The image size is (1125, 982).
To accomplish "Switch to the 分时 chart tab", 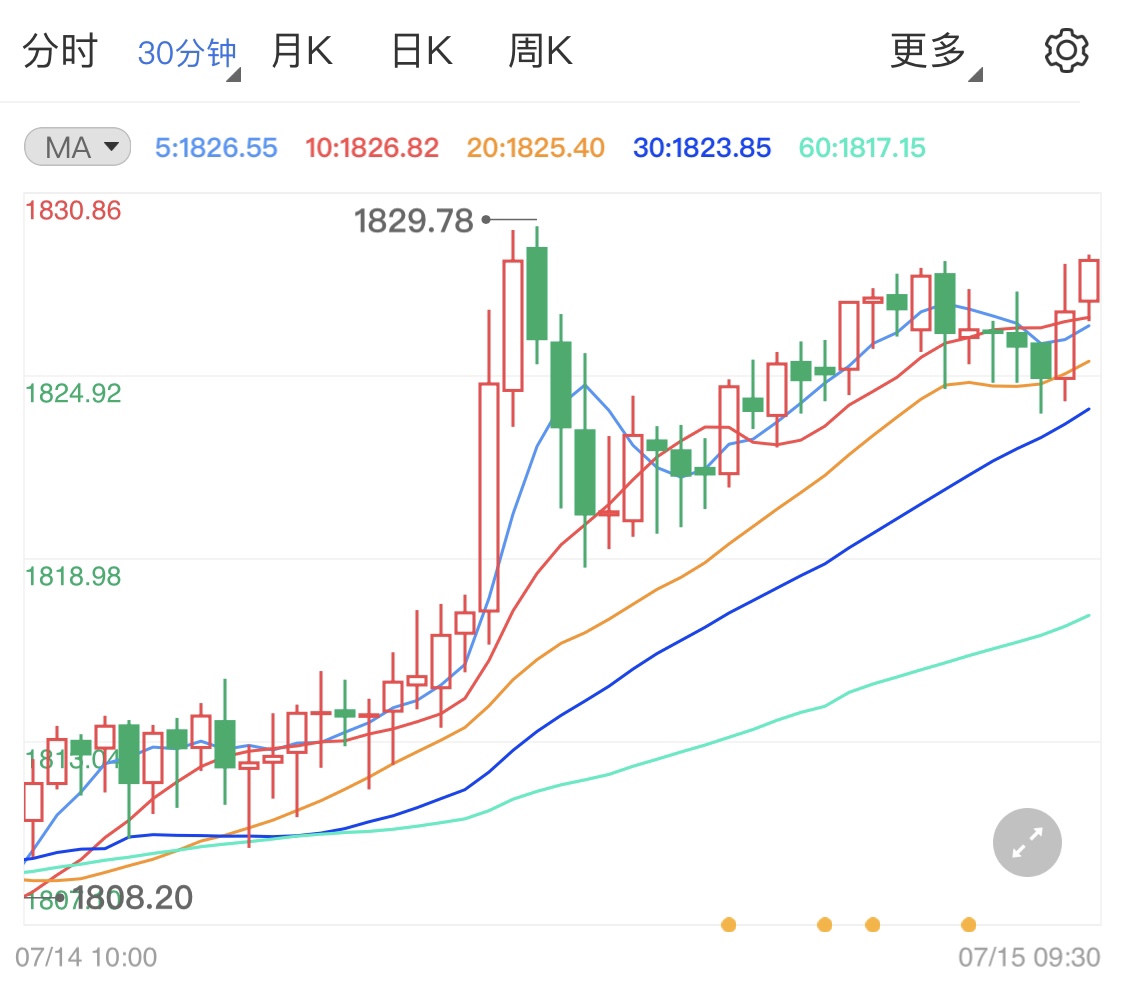I will click(x=59, y=51).
